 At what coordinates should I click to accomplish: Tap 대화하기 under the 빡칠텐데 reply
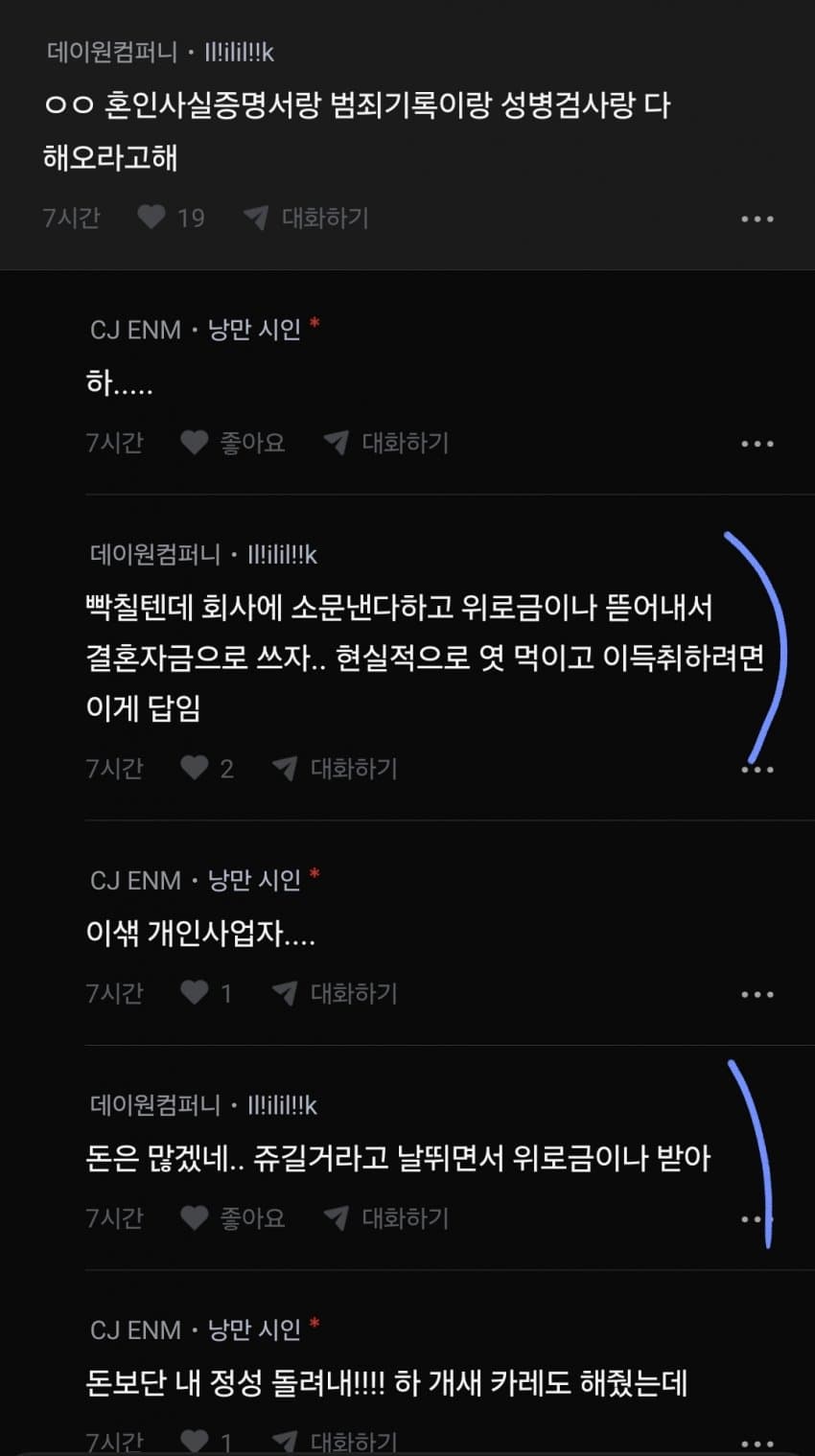point(335,768)
